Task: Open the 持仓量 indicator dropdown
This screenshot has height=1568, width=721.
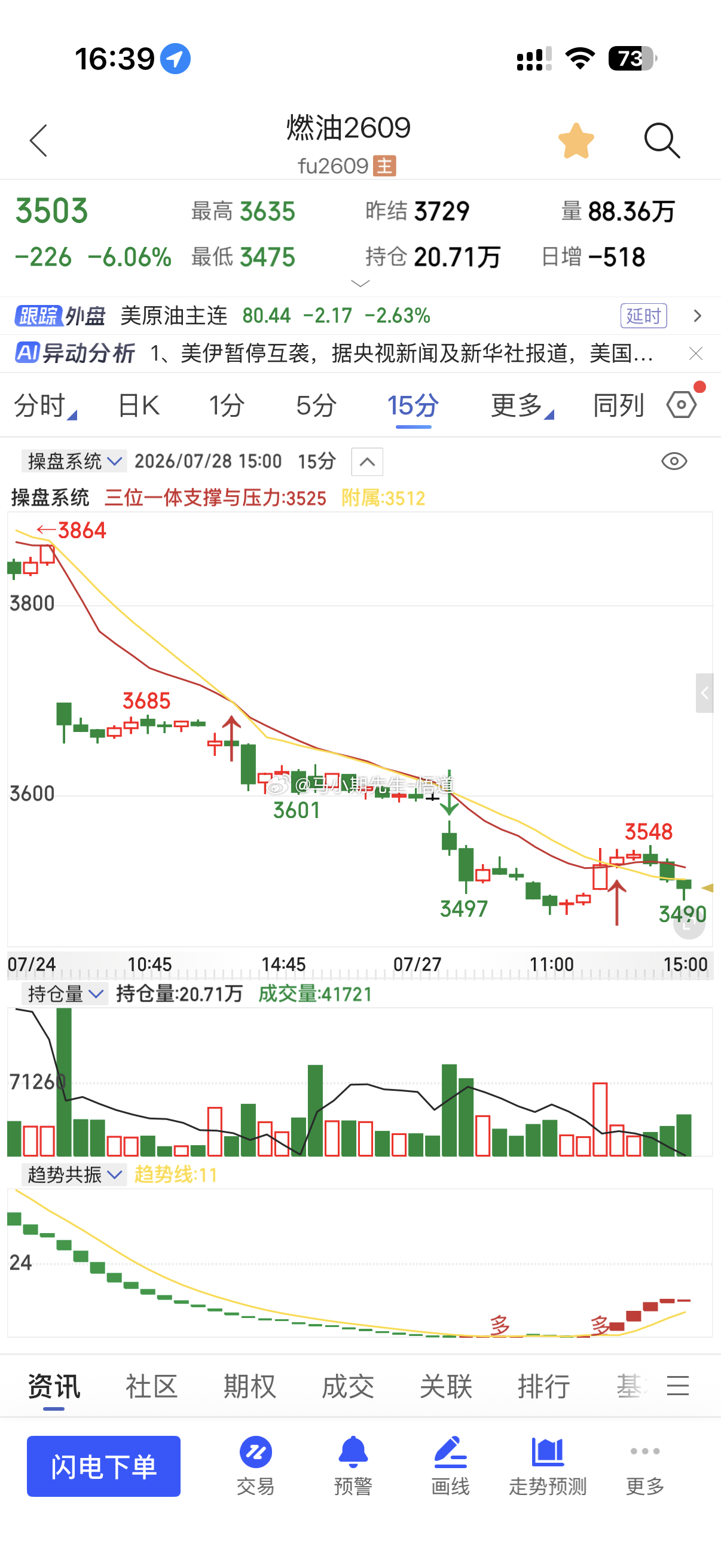Action: 65,994
